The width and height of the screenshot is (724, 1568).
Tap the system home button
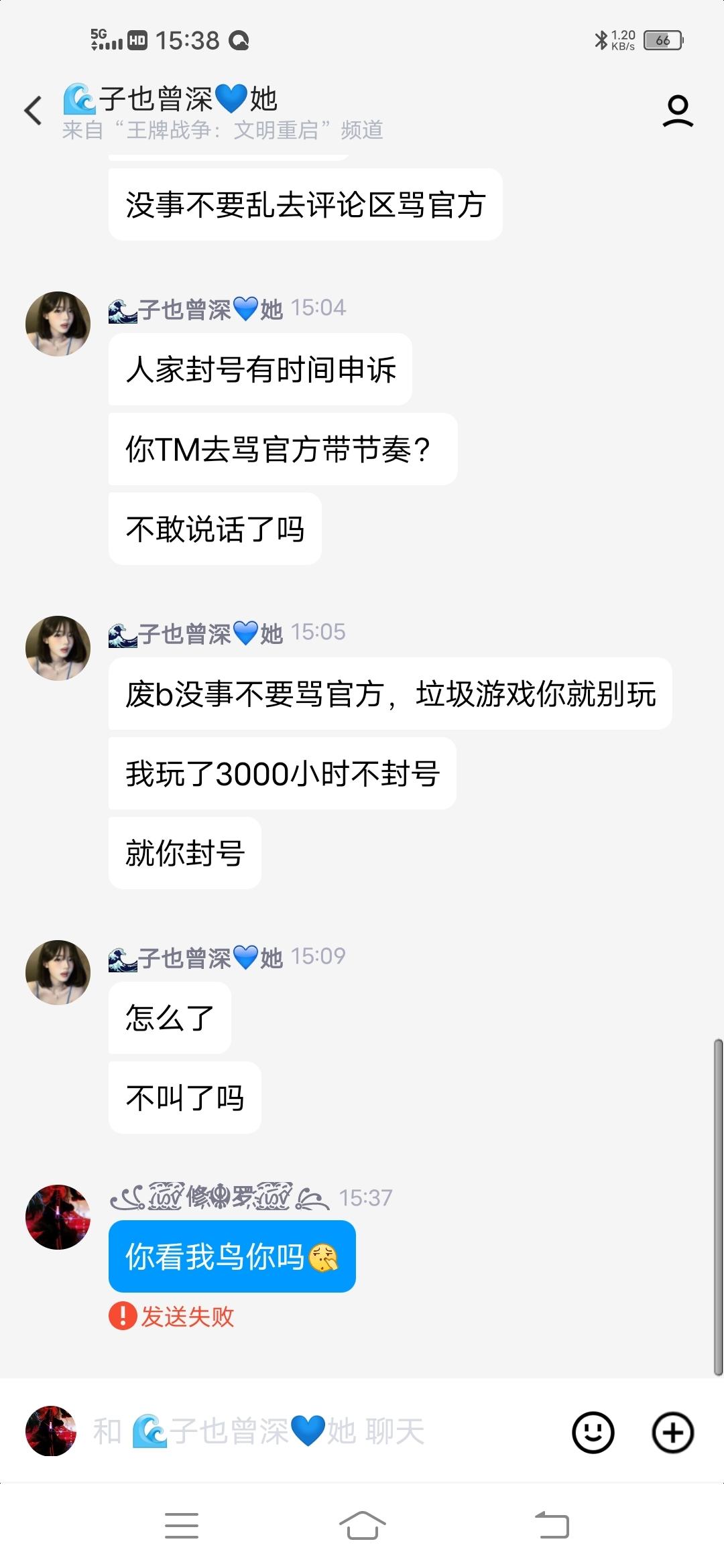coord(362,1526)
